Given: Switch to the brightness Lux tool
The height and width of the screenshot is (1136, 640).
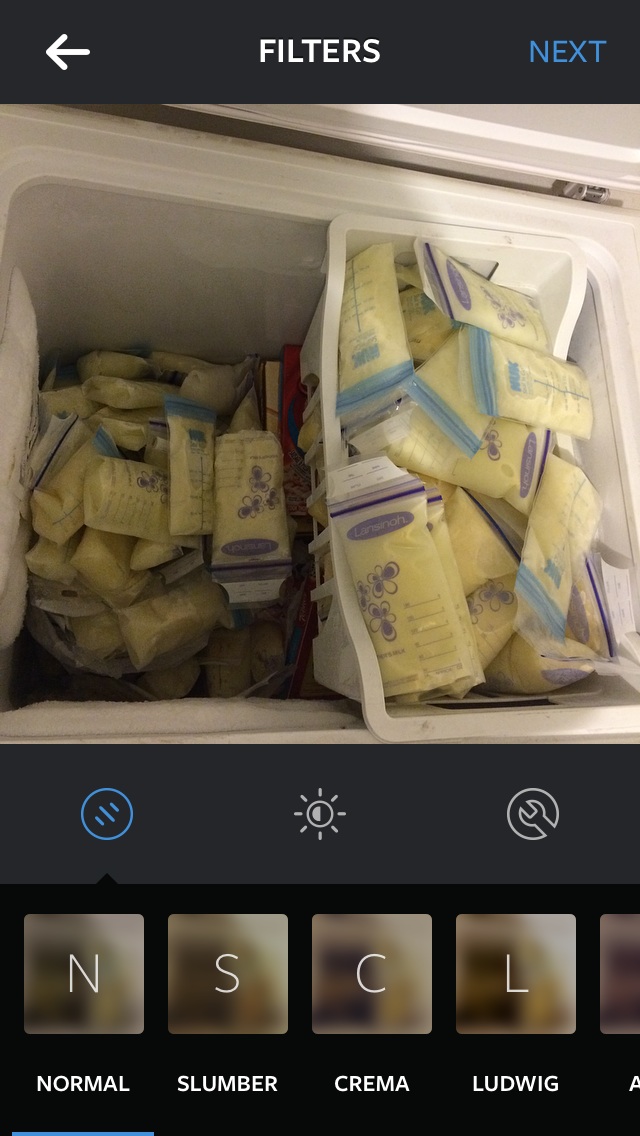Looking at the screenshot, I should point(320,814).
